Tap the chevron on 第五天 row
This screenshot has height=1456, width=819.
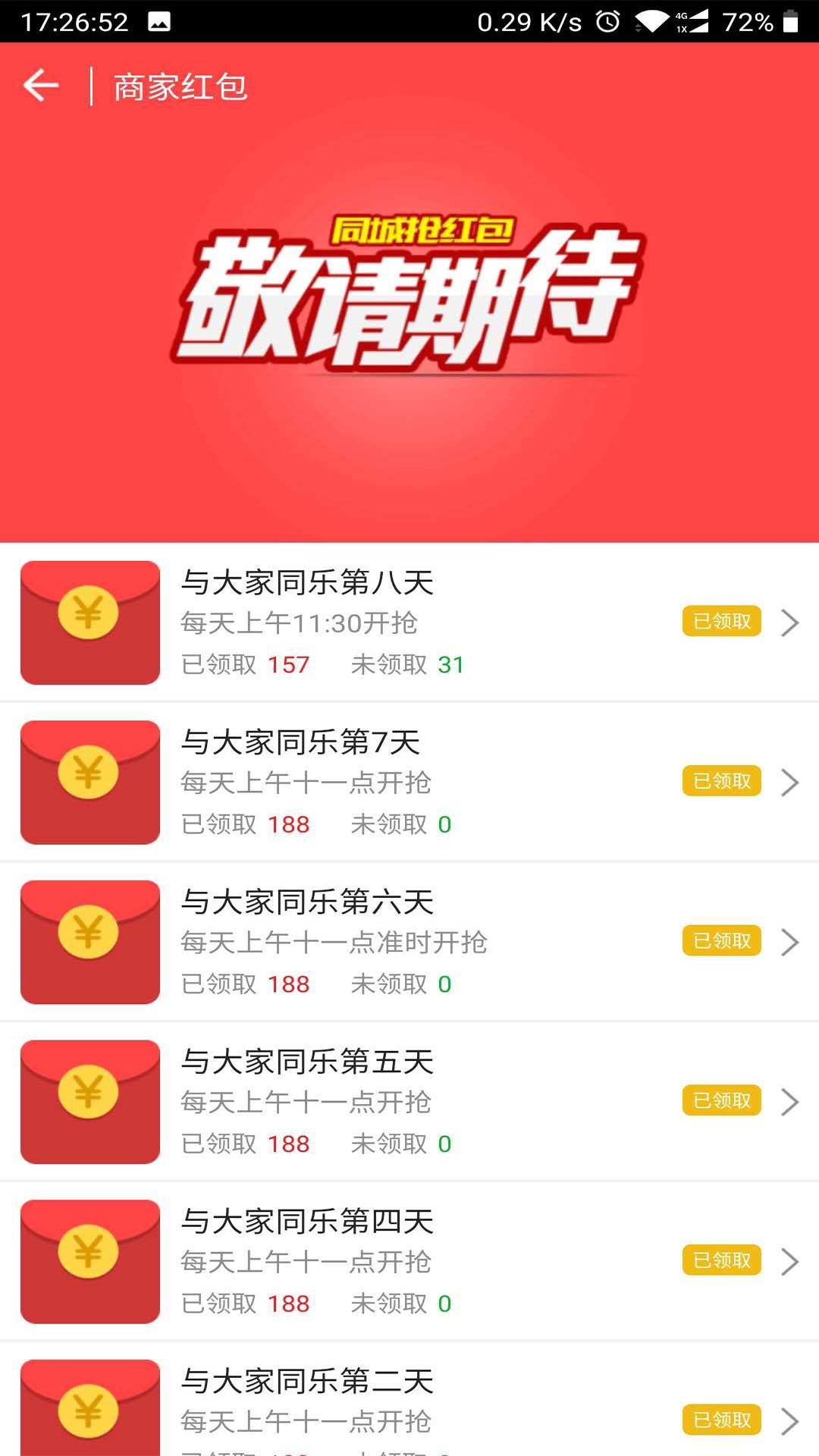click(790, 1102)
